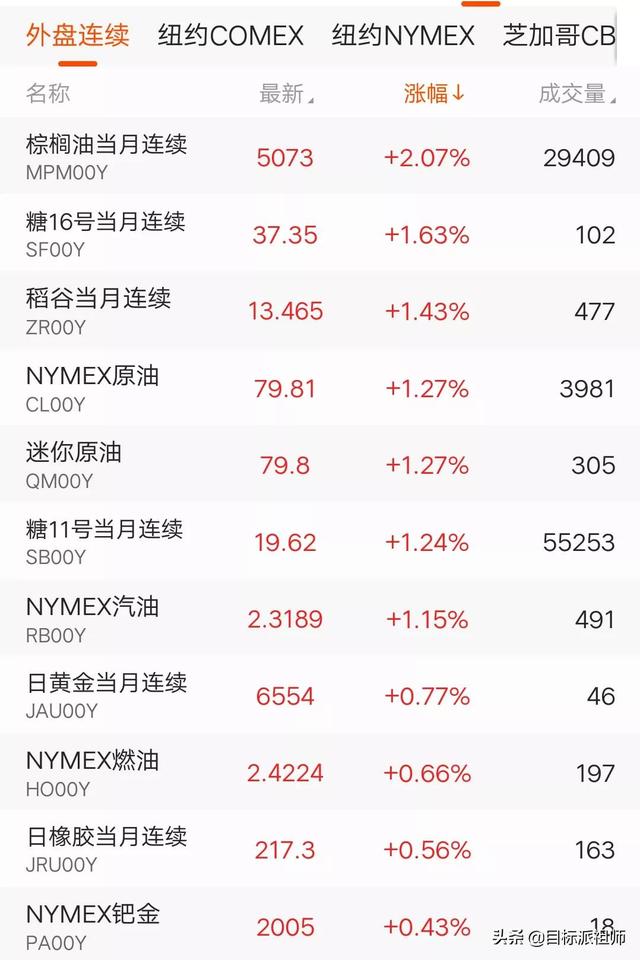
Task: Sort the list by 成交量
Action: (x=575, y=94)
